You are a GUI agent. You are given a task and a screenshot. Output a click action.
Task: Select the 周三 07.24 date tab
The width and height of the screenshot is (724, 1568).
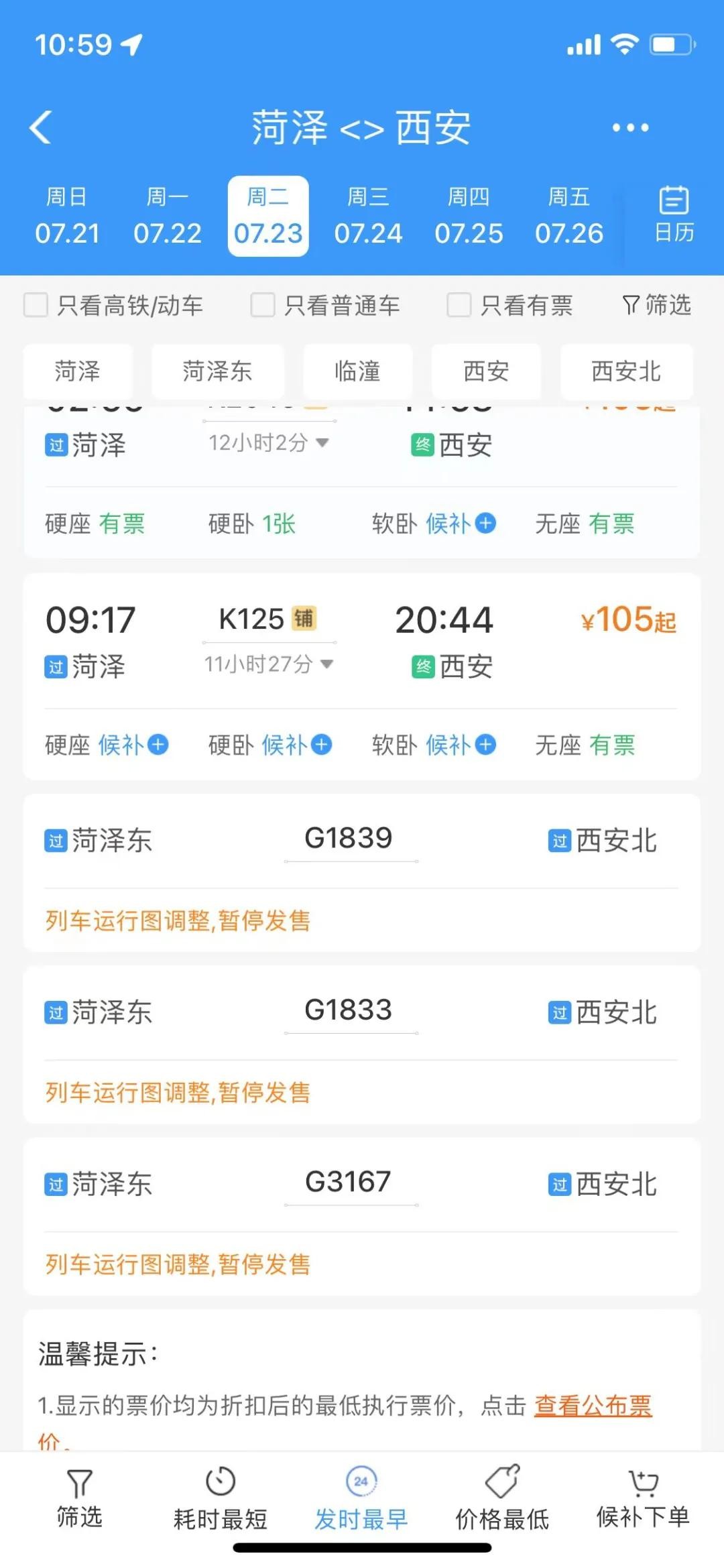368,216
